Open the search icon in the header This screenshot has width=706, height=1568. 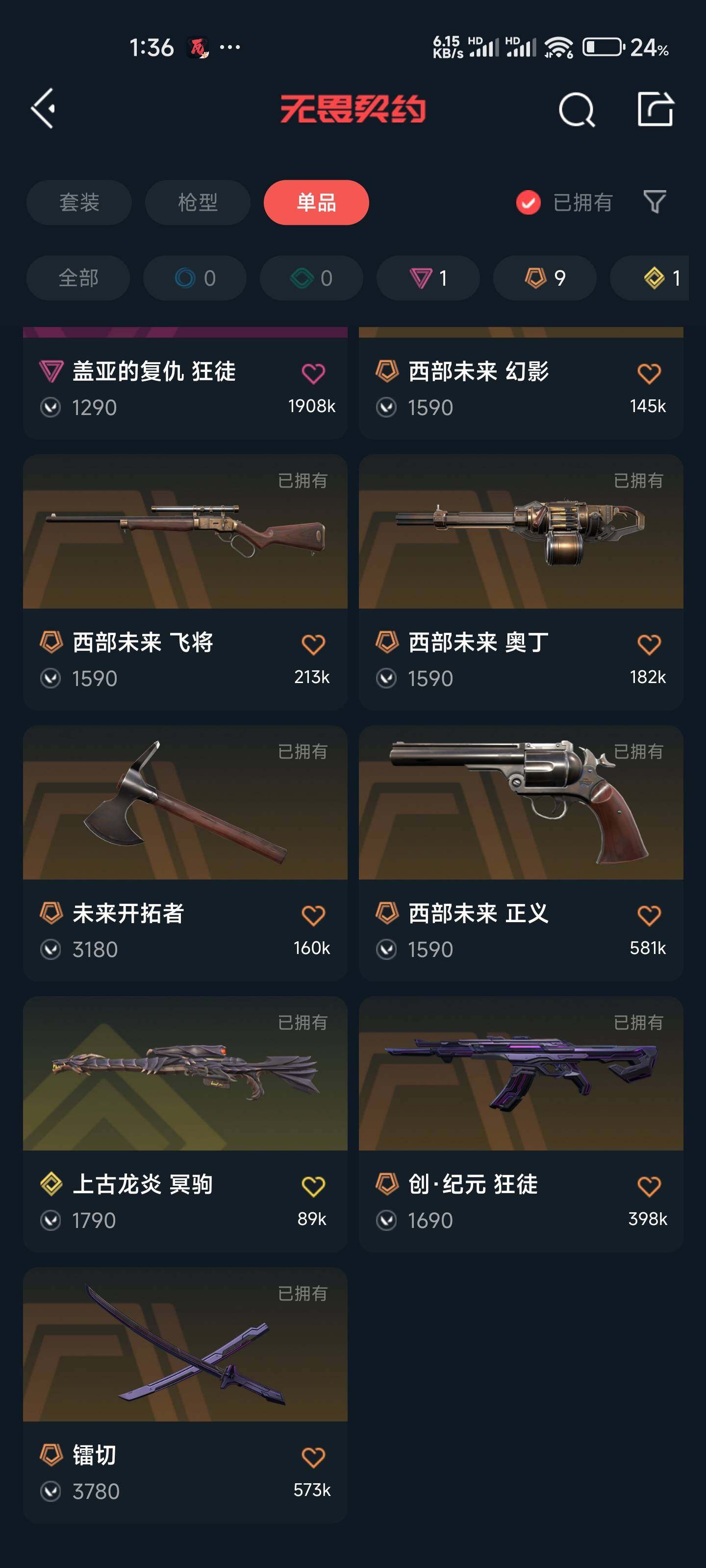point(576,110)
